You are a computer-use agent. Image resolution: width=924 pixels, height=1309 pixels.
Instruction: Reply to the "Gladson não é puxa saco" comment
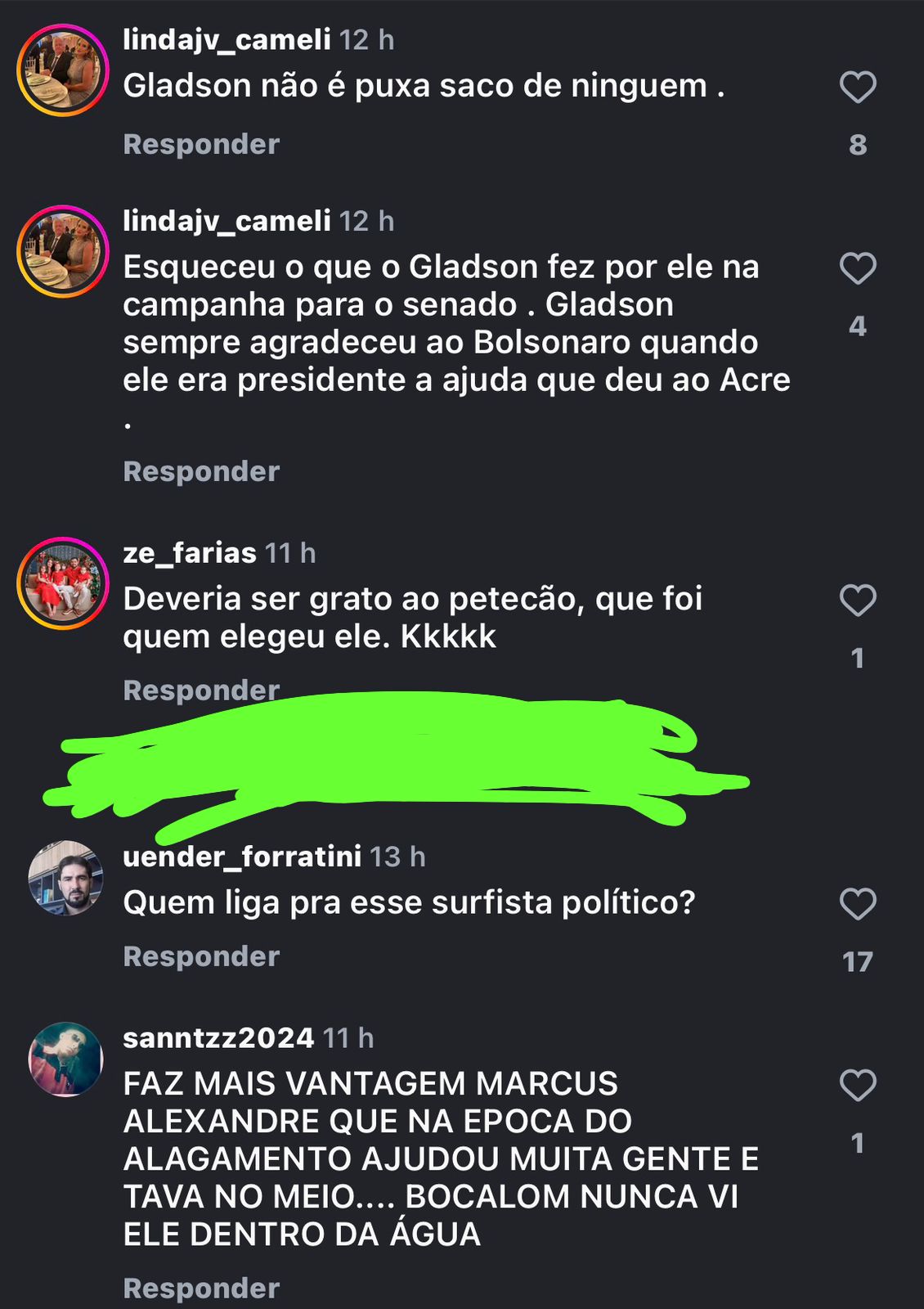[201, 145]
